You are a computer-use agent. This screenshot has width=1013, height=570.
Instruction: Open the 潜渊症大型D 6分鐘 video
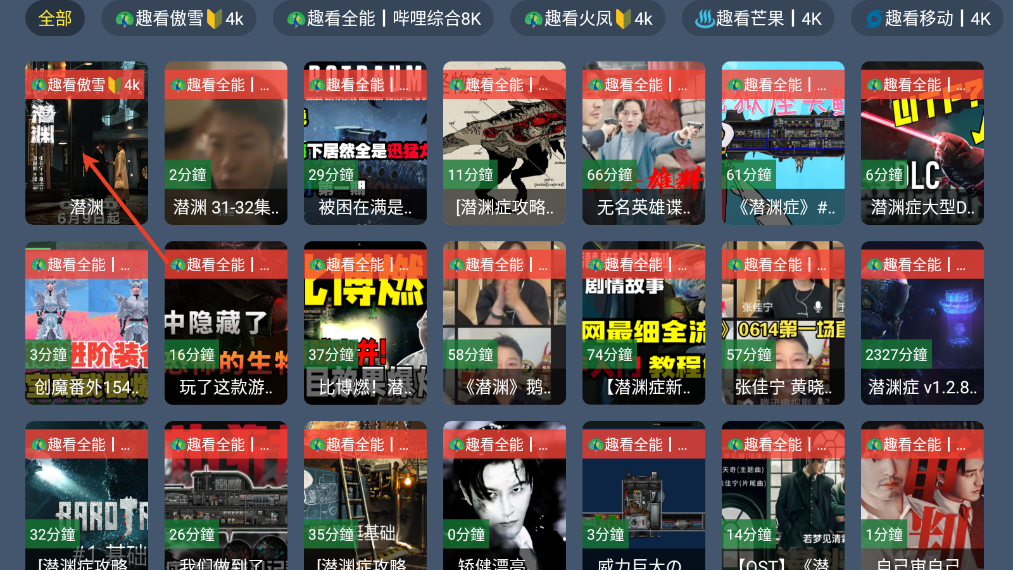point(922,143)
